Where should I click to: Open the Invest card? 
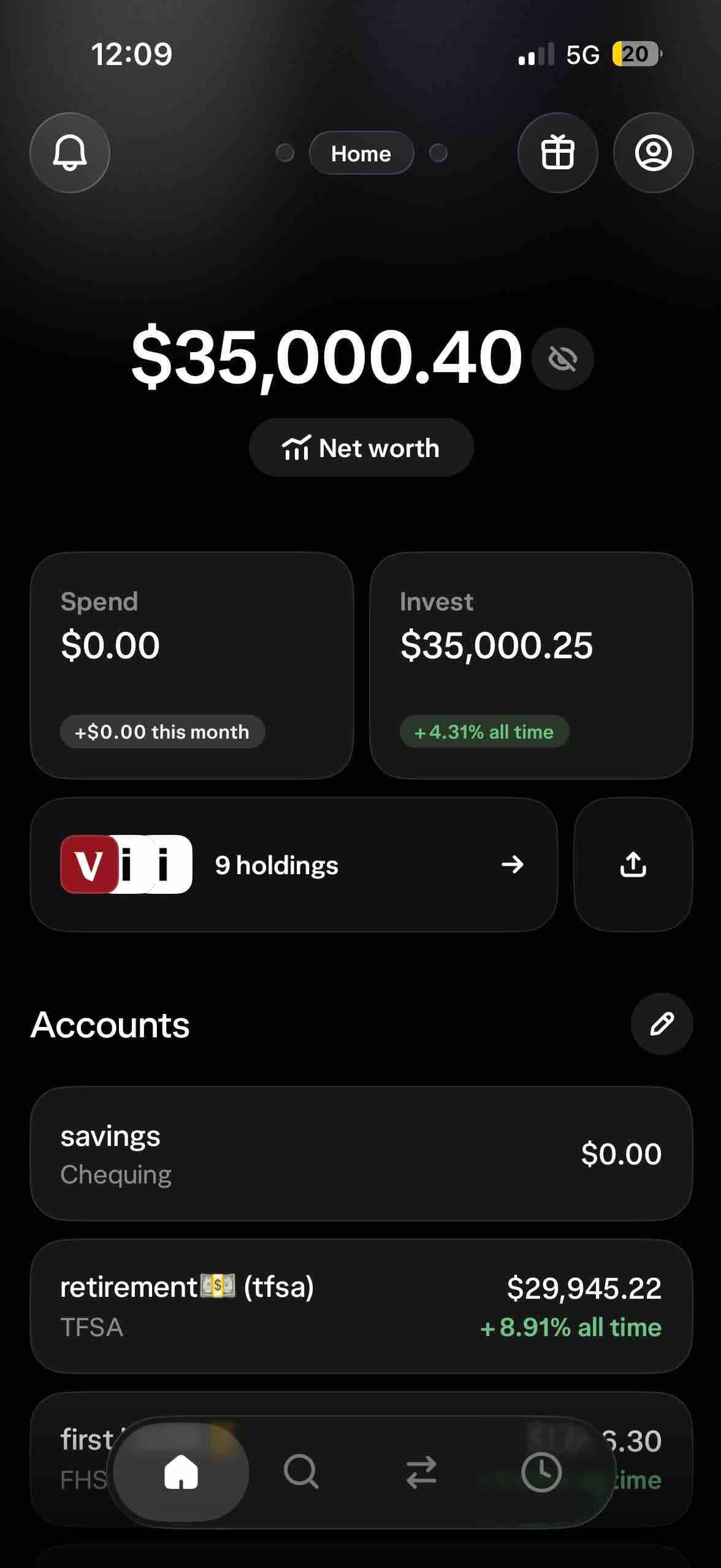[x=531, y=666]
